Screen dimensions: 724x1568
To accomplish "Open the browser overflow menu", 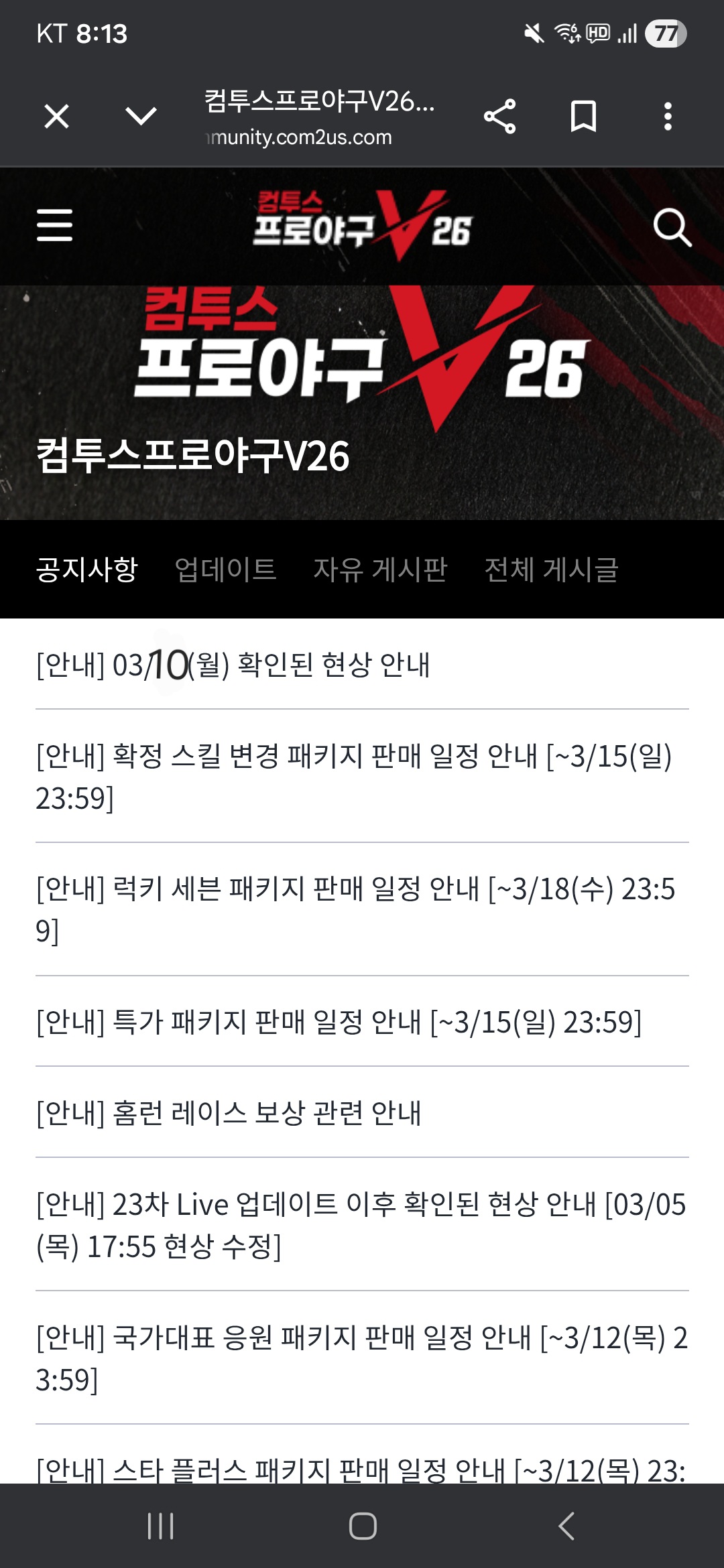I will (667, 117).
